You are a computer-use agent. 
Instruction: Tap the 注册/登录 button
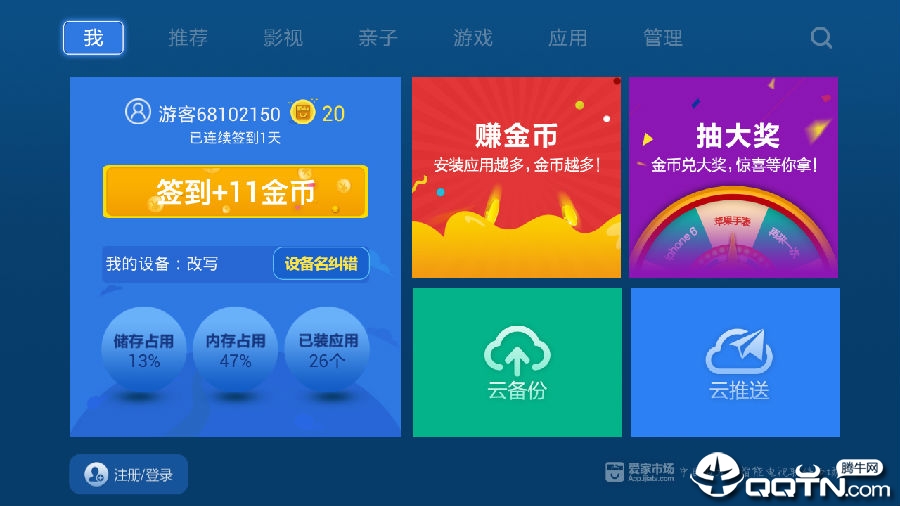click(128, 474)
